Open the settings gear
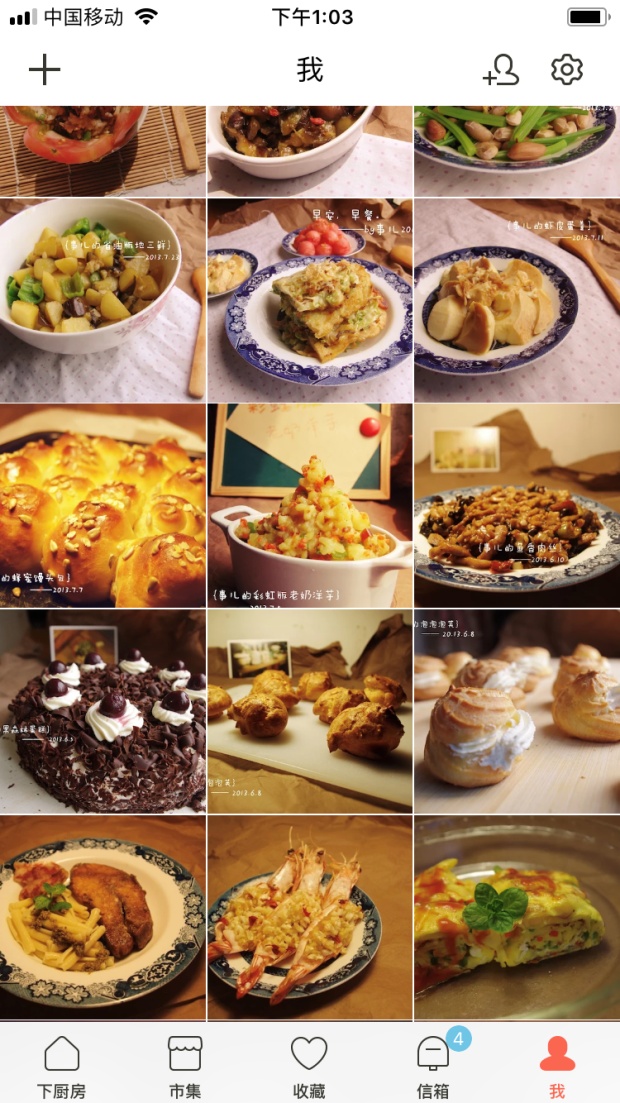This screenshot has height=1103, width=620. (x=567, y=70)
